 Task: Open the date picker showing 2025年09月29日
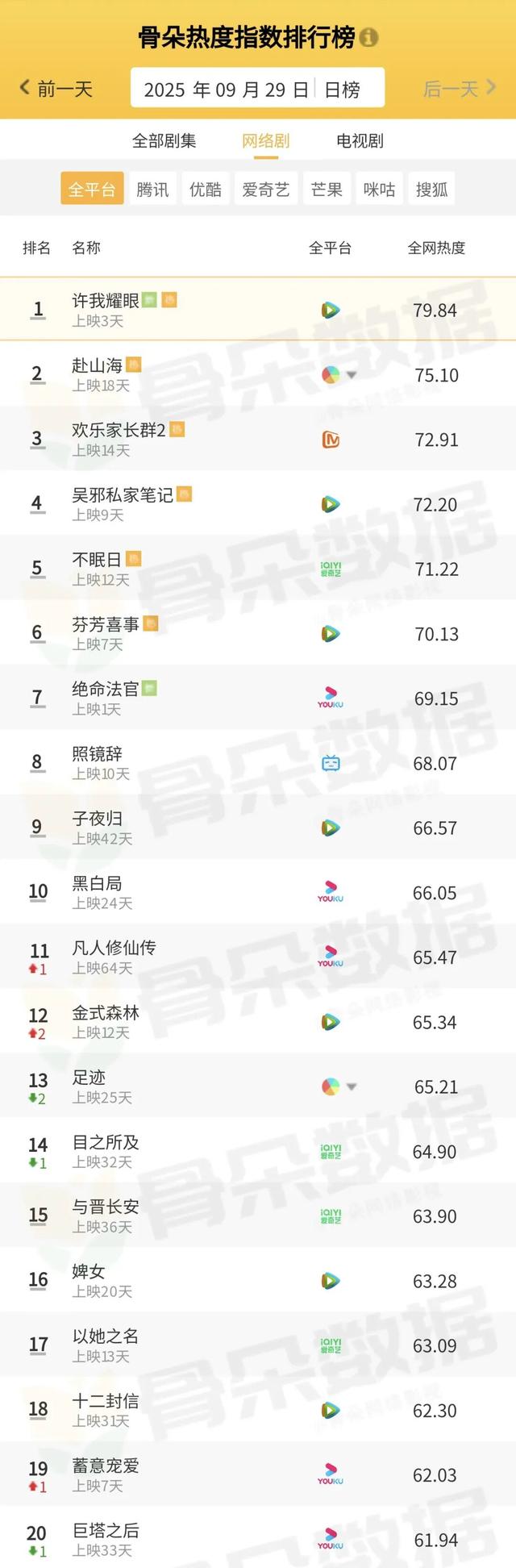pos(226,90)
